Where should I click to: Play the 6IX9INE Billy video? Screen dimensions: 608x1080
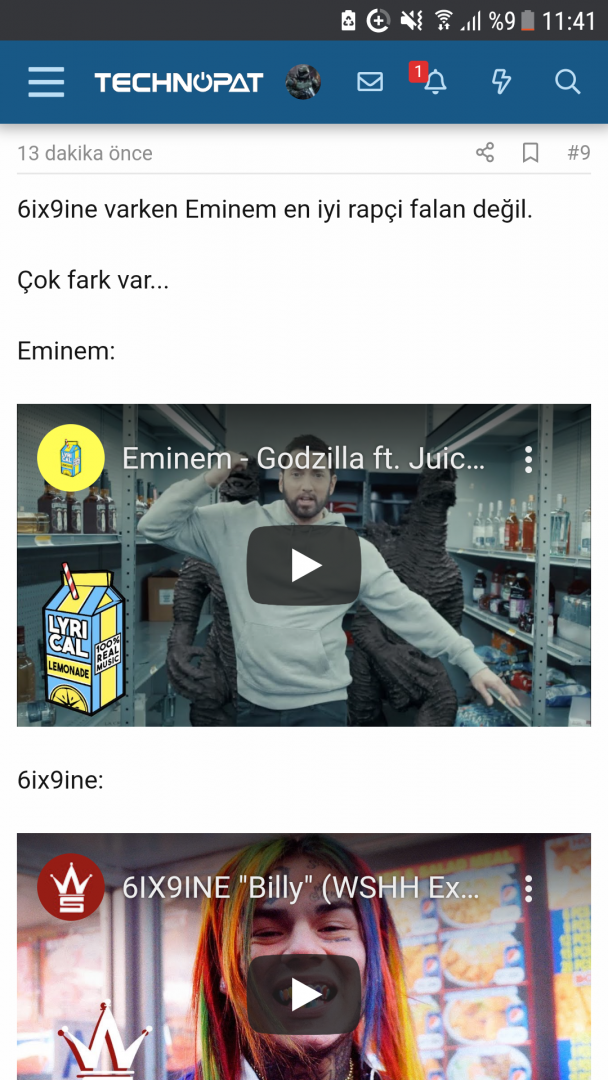pyautogui.click(x=304, y=994)
